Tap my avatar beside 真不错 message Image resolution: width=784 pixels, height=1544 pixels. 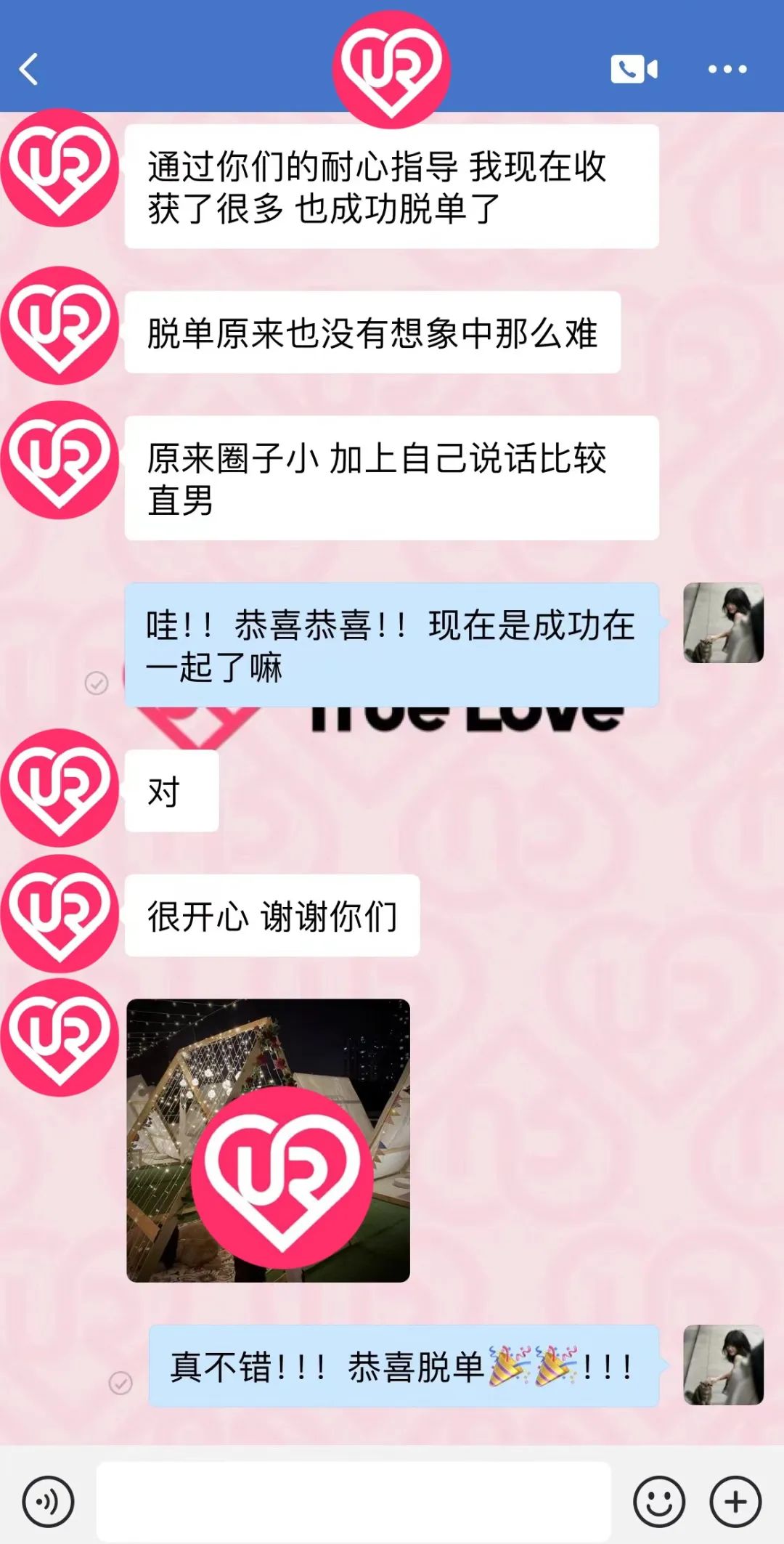click(x=723, y=1365)
